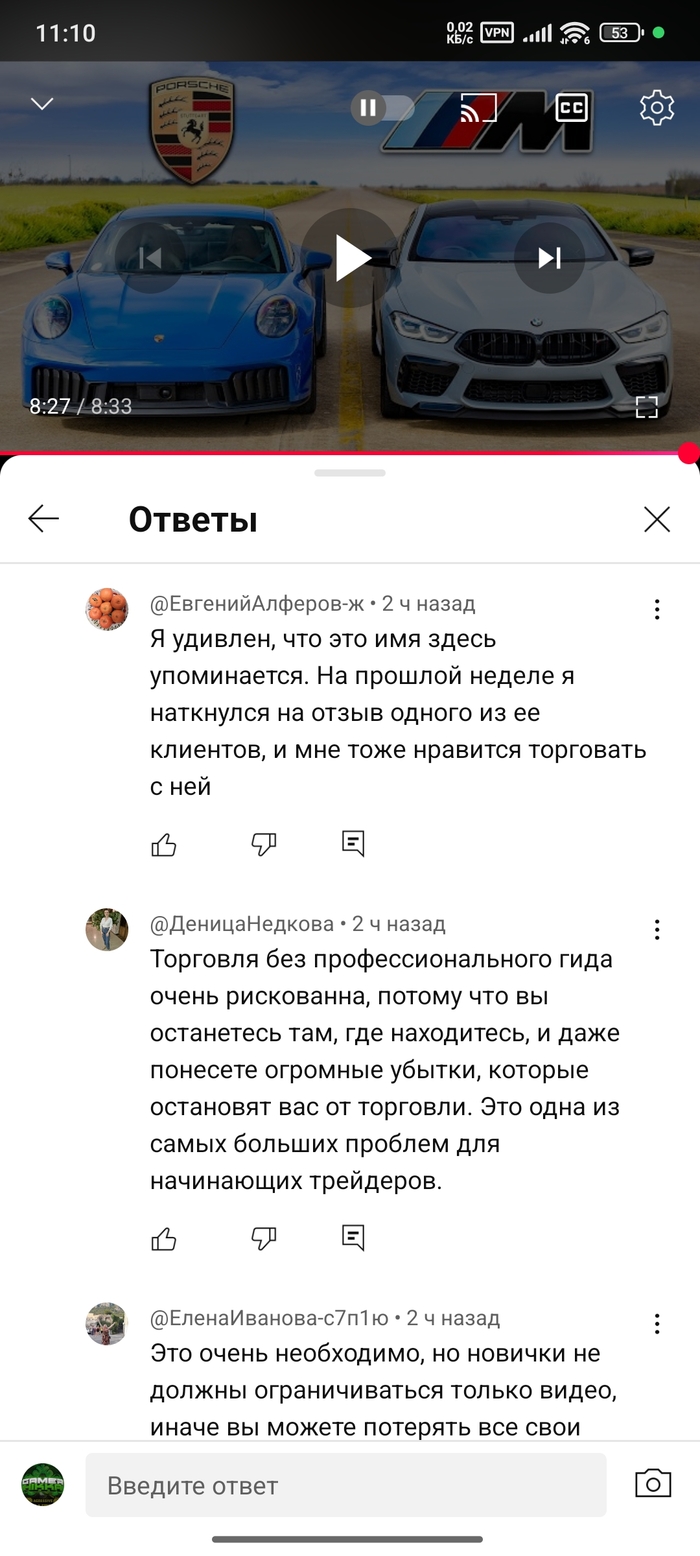The image size is (700, 1556).
Task: Enter fullscreen mode
Action: 646,406
